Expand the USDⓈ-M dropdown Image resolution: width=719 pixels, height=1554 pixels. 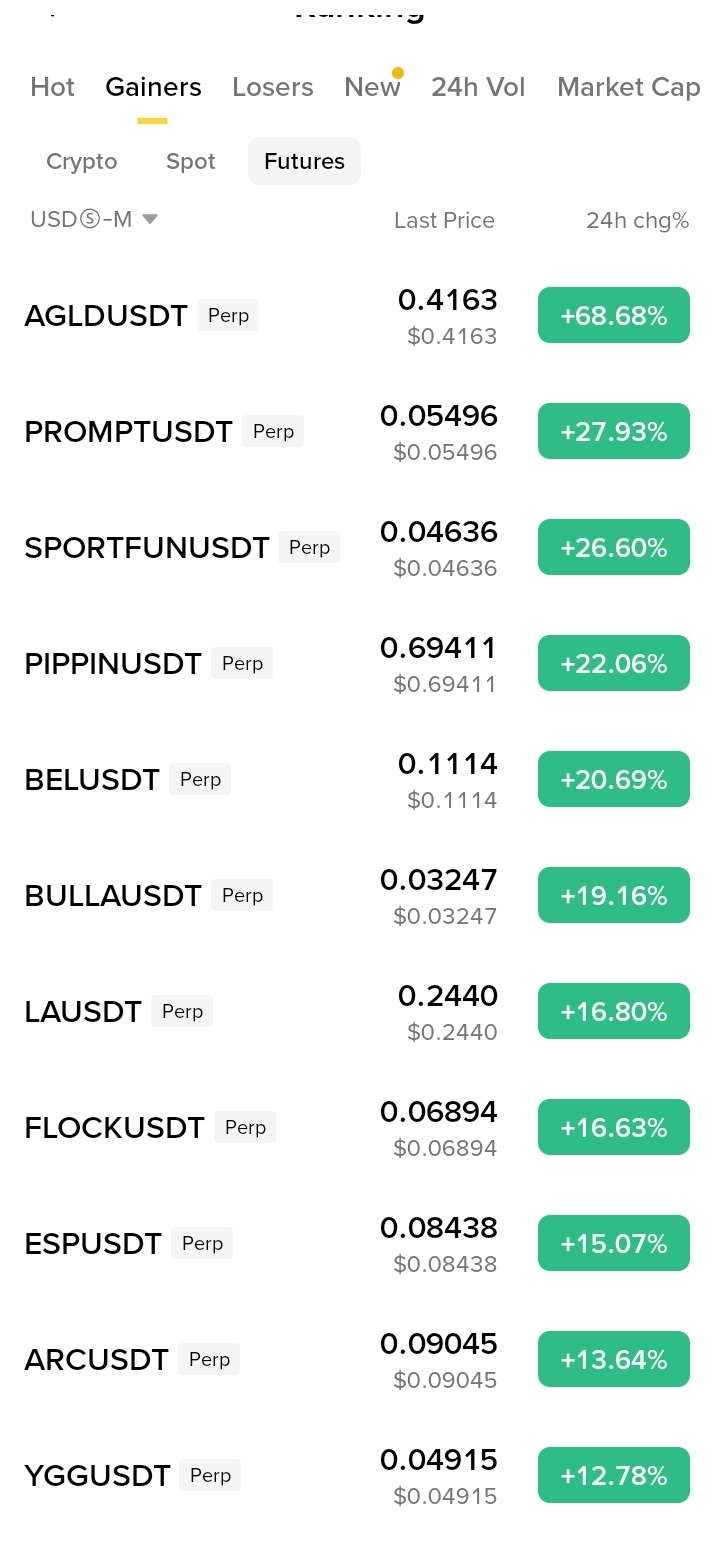click(94, 220)
